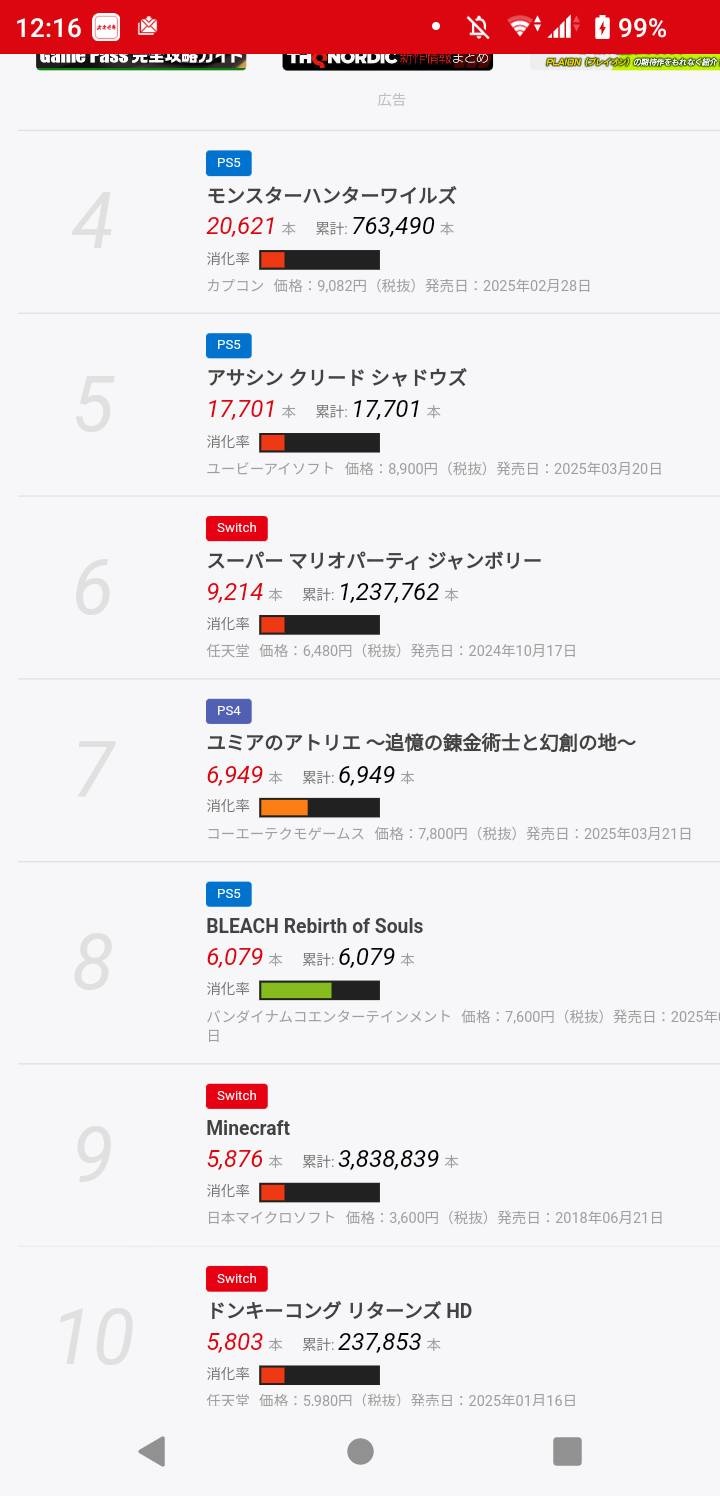Viewport: 720px width, 1496px height.
Task: Open the Minecraft ranking entry
Action: 248,1128
